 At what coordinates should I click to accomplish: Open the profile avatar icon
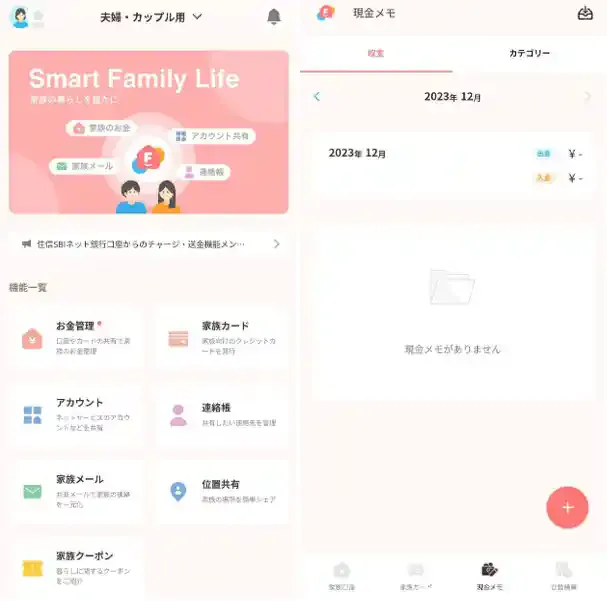[x=20, y=17]
